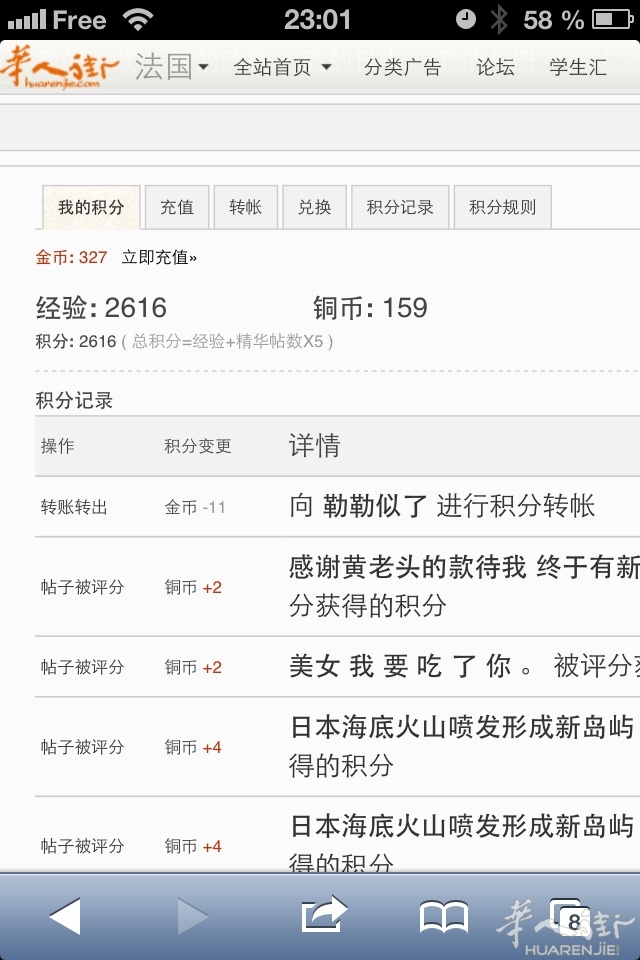Switch to the 转帐 tab

(x=245, y=207)
